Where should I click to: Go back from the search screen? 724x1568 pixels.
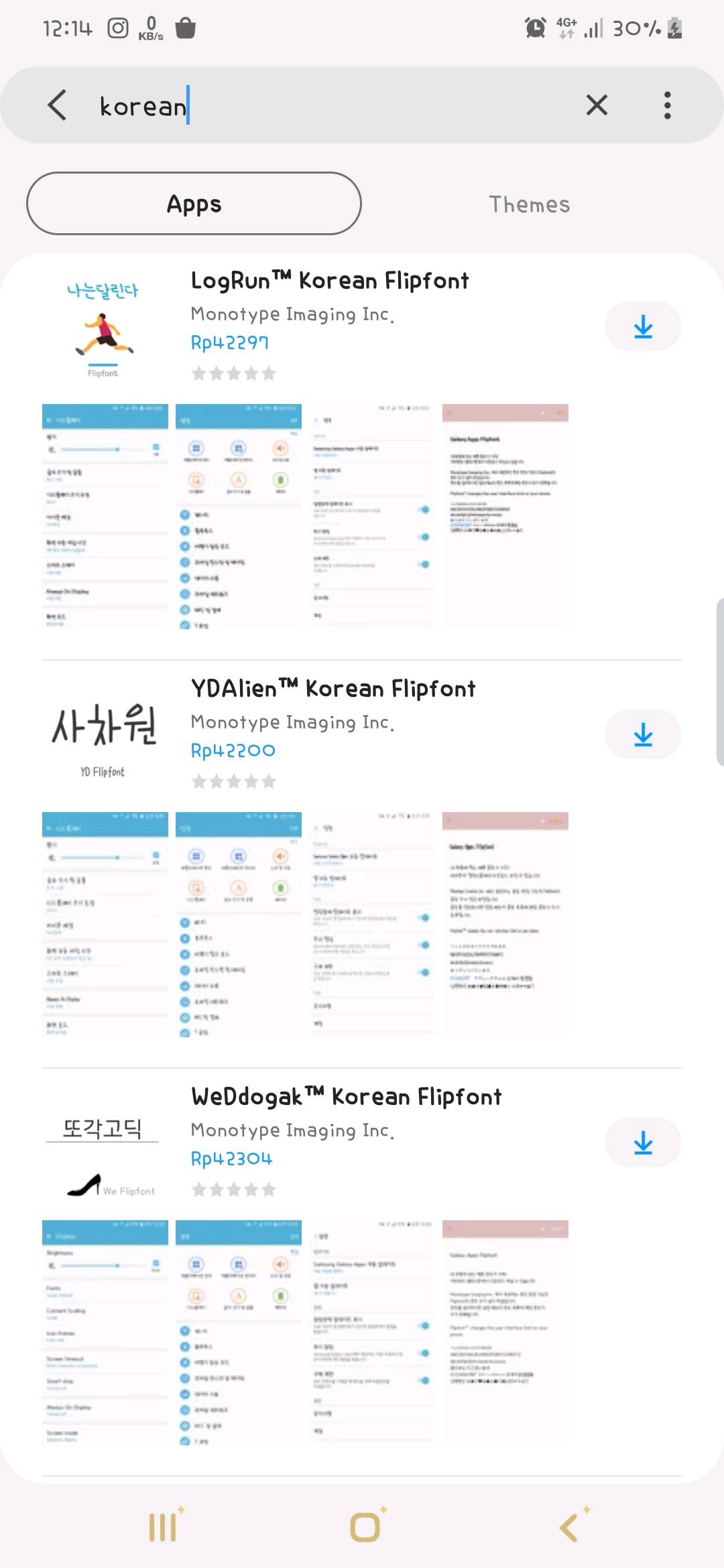pos(58,105)
